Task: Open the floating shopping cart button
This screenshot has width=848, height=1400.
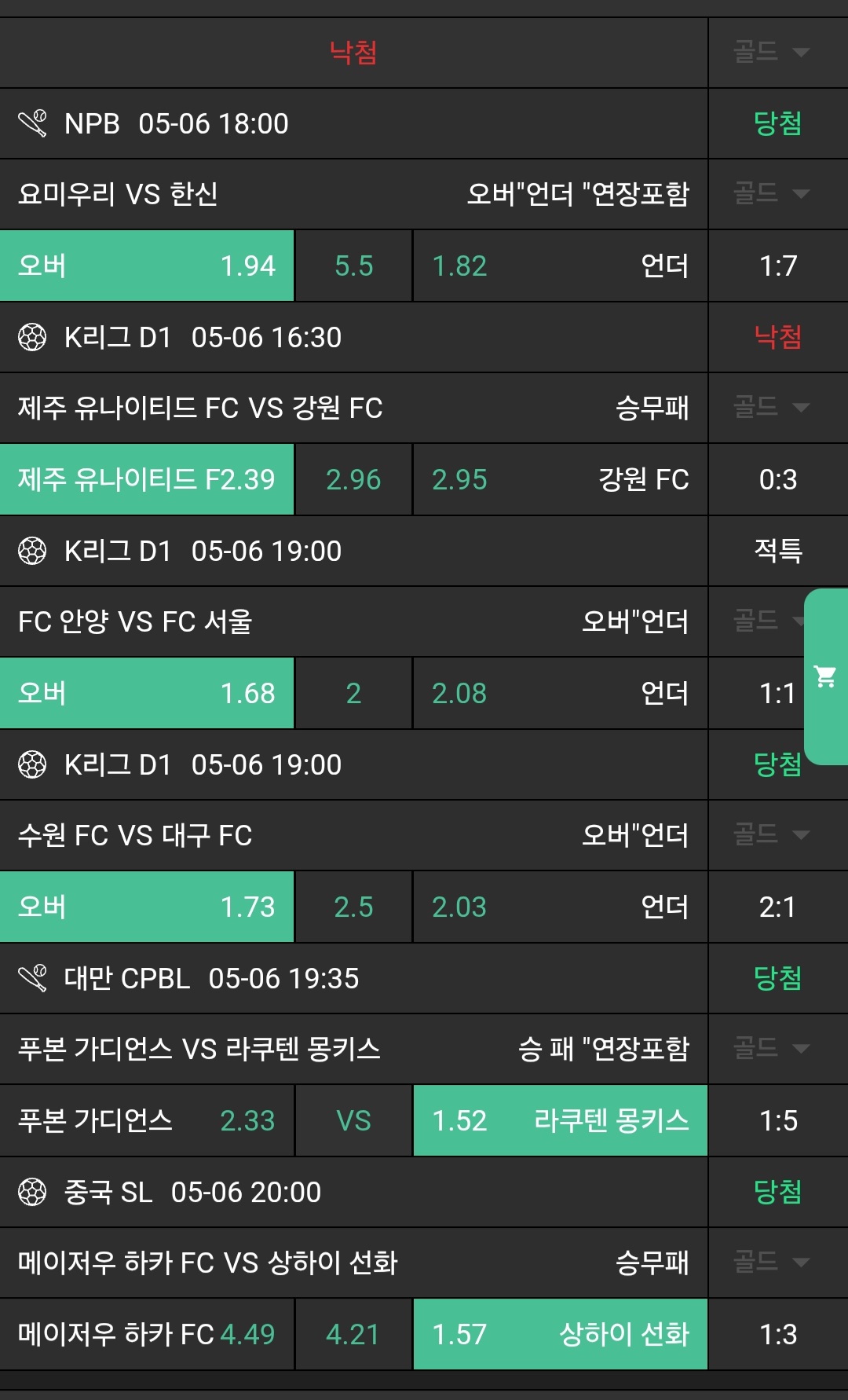Action: click(825, 676)
